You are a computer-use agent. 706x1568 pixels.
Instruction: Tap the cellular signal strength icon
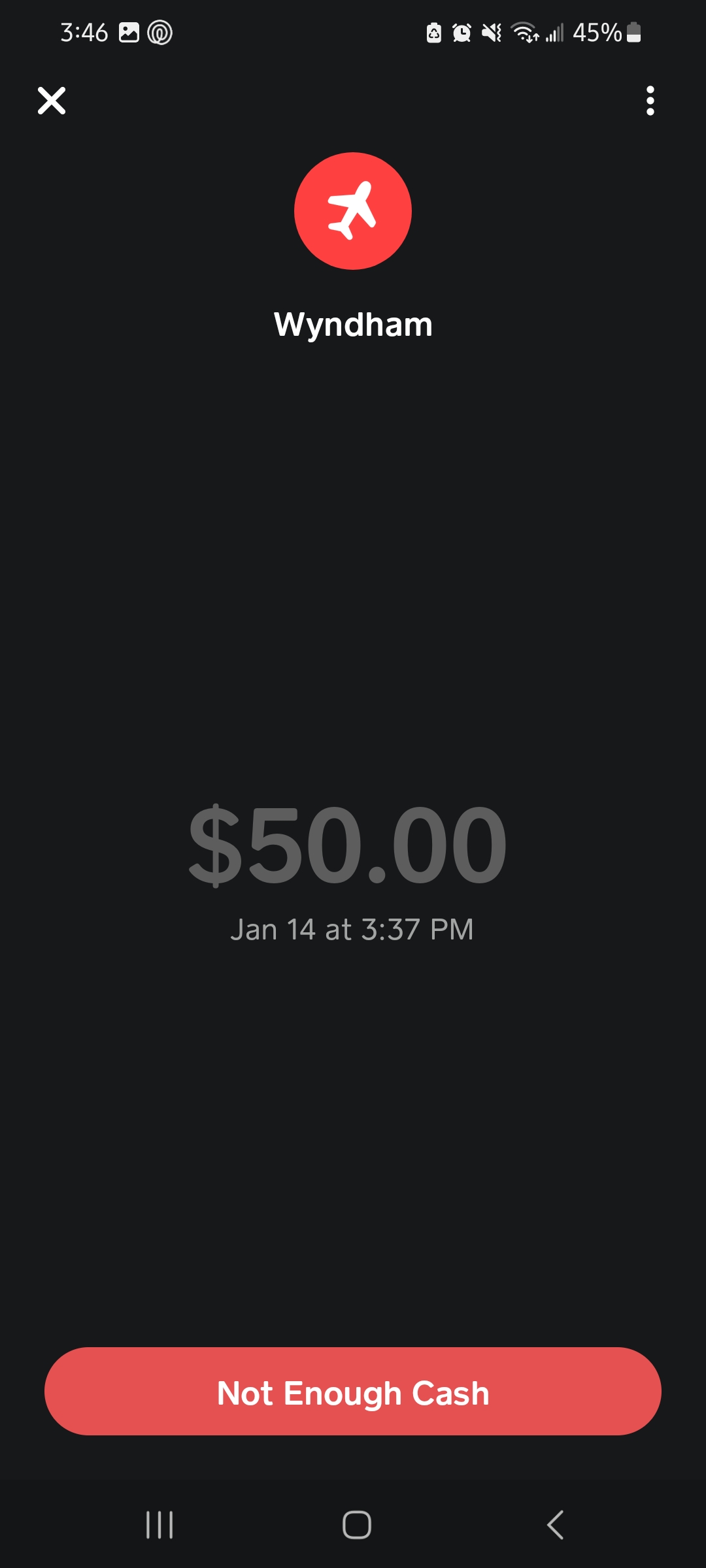click(x=556, y=32)
